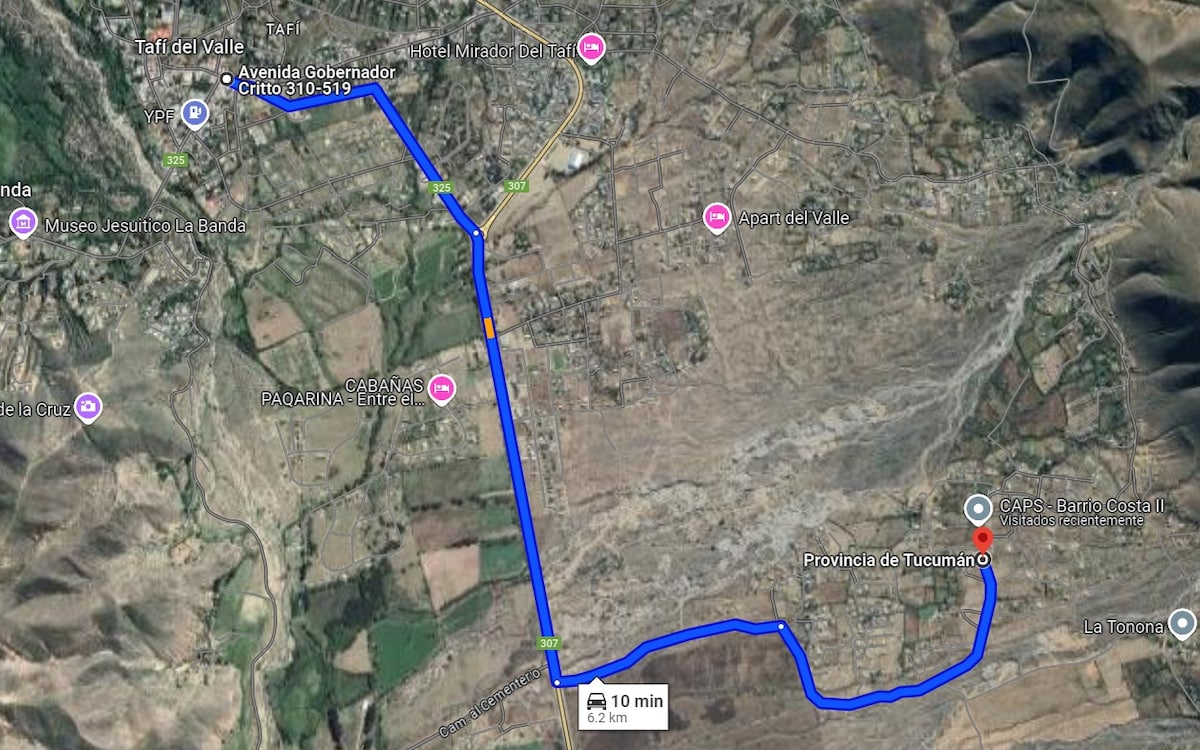Open Hotel Mirador Del Tafí marker

point(591,47)
